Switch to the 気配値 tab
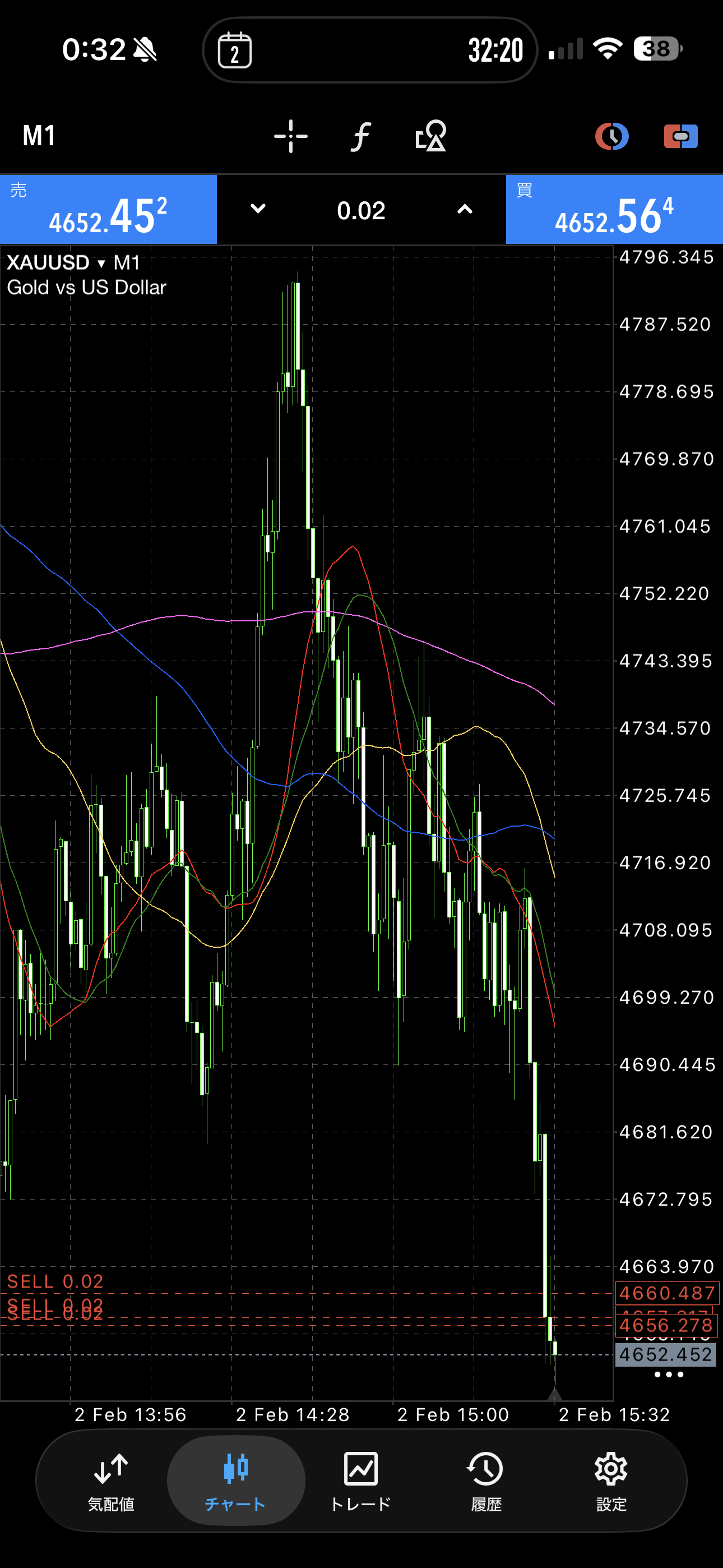The height and width of the screenshot is (1568, 723). click(x=111, y=1479)
